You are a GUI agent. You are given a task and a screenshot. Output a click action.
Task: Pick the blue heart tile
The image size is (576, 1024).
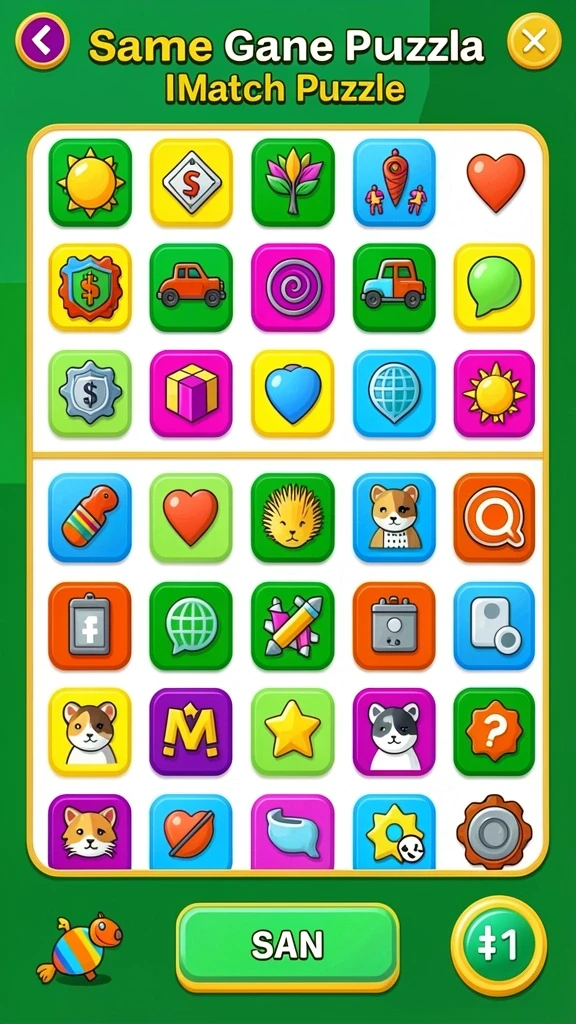click(293, 394)
